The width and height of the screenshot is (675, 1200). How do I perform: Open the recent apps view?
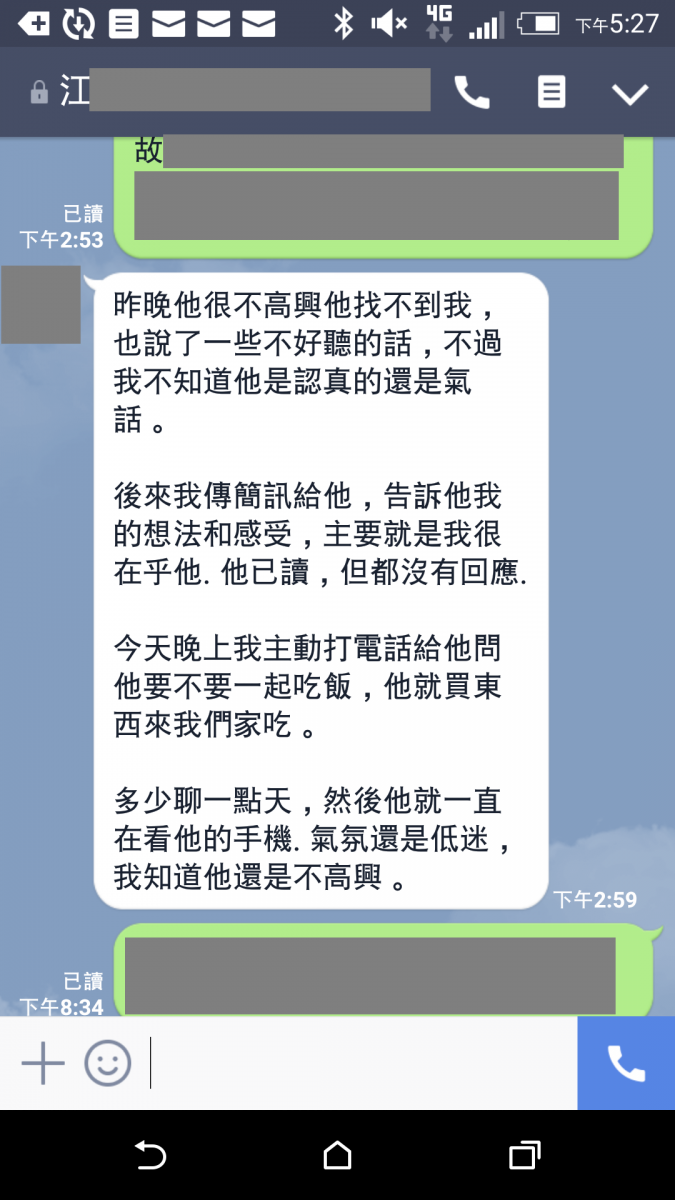(524, 1156)
